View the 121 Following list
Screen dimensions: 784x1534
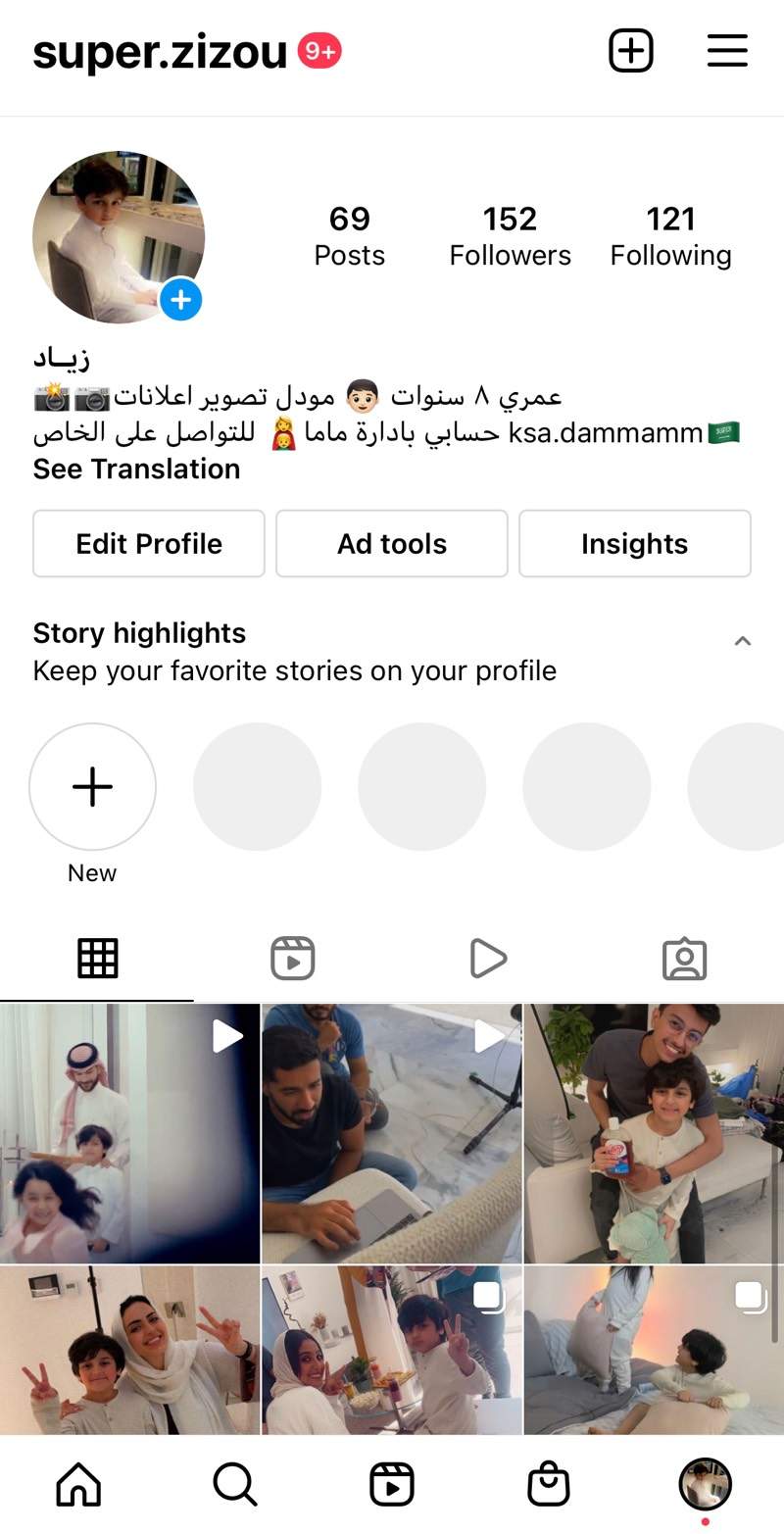(x=670, y=236)
